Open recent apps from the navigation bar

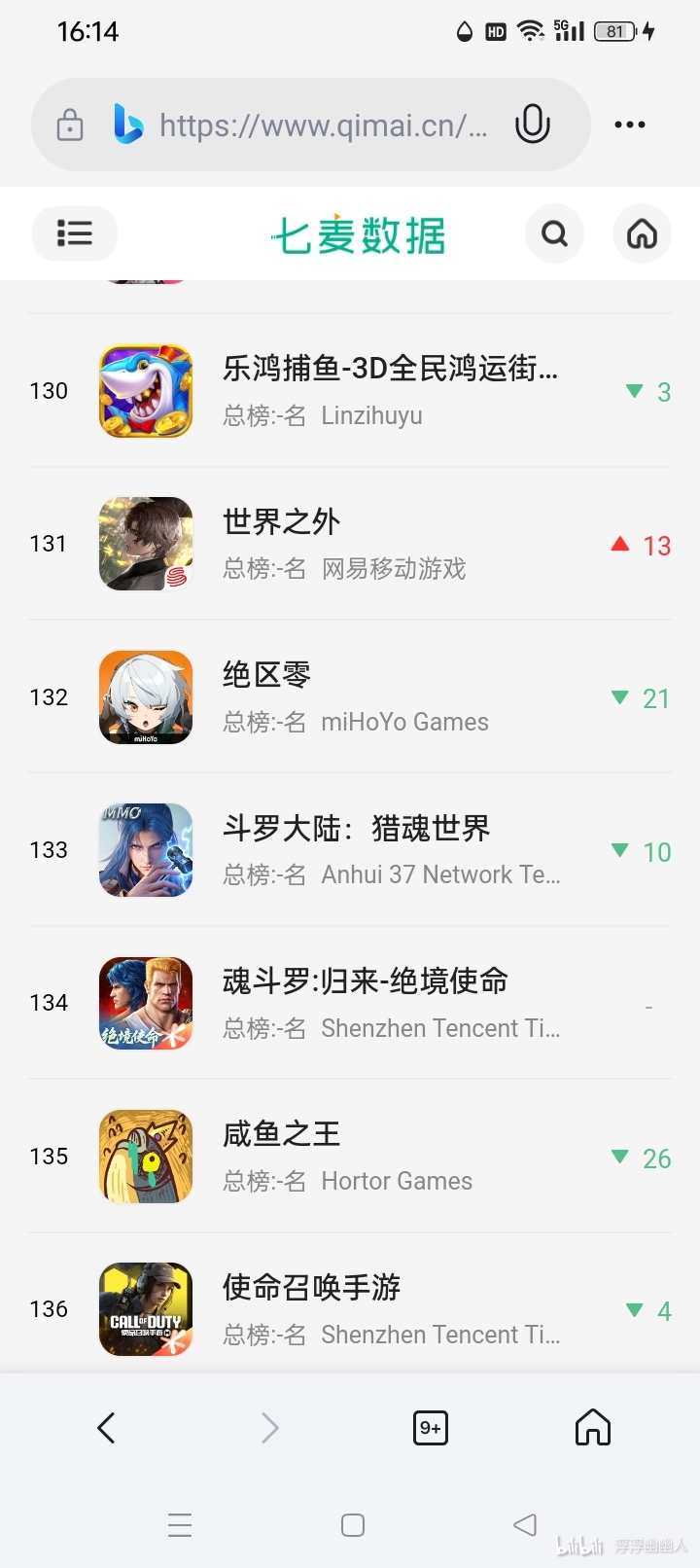180,1524
